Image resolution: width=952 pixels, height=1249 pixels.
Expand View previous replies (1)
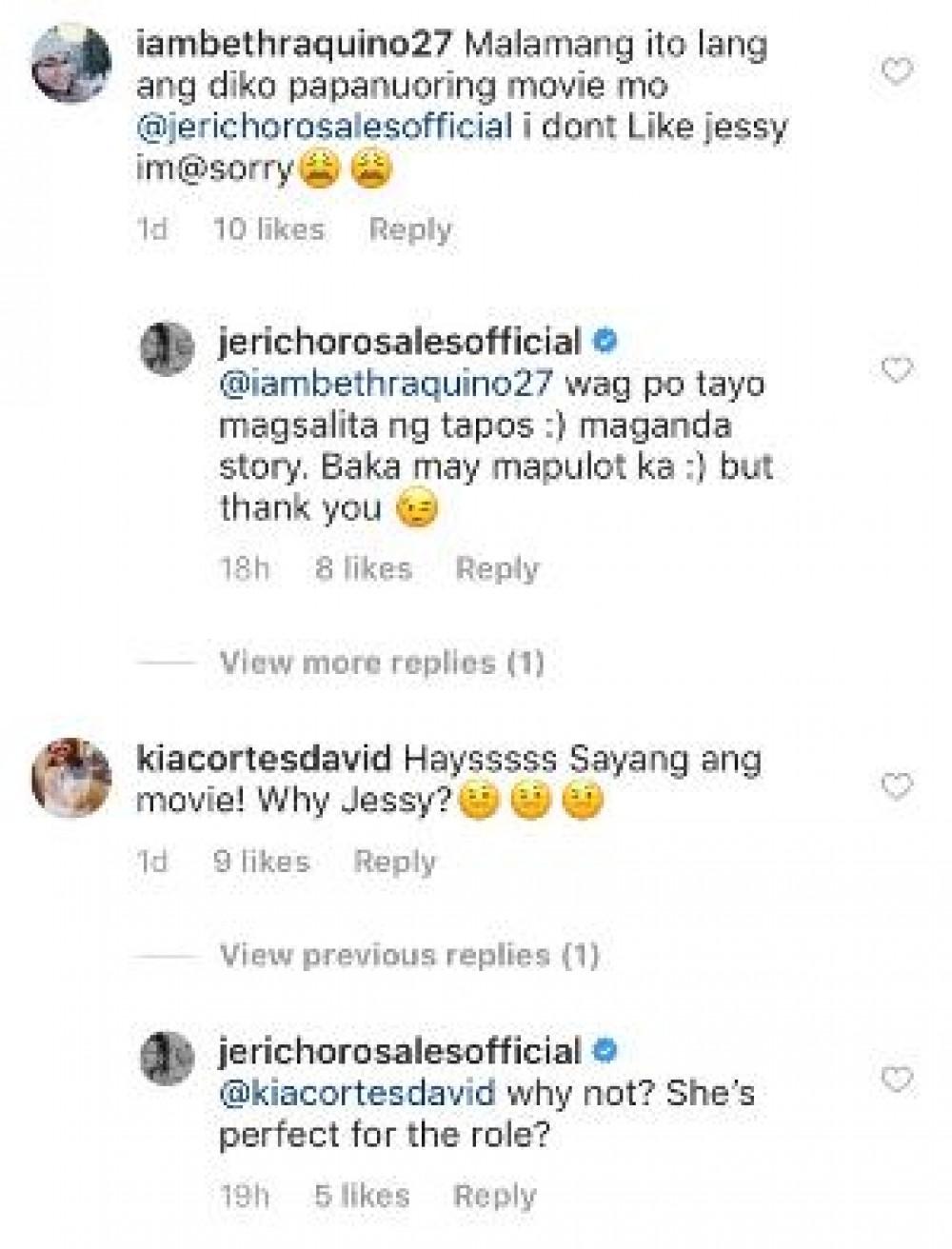[409, 955]
